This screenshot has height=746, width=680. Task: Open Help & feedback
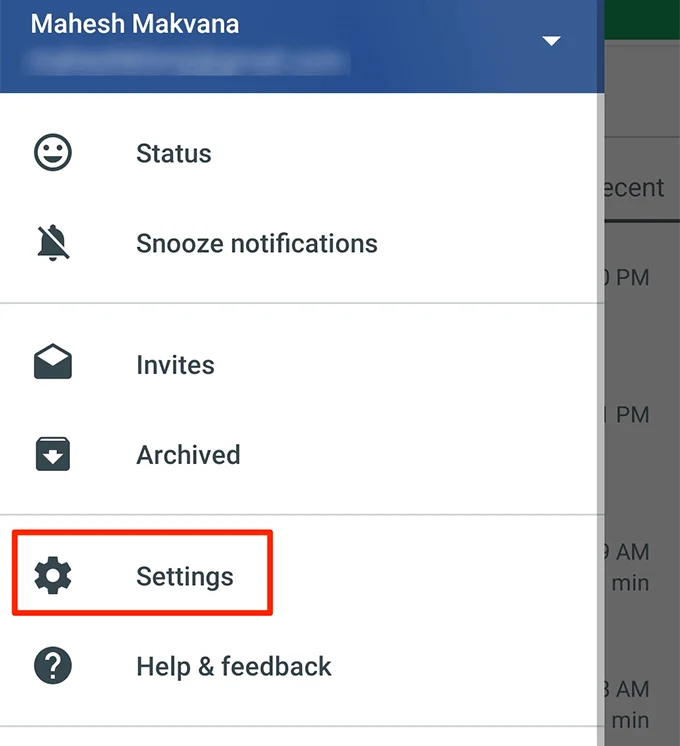[x=233, y=667]
